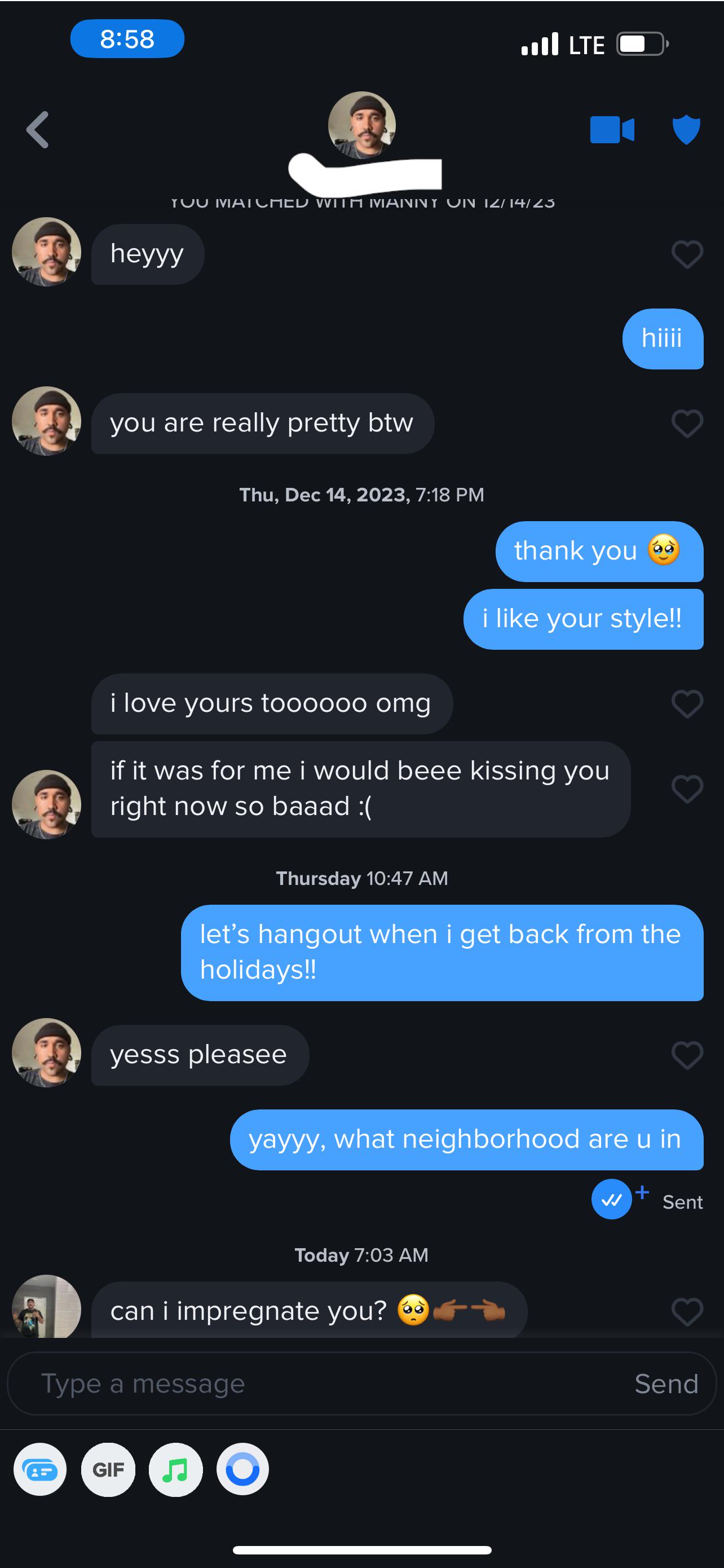Image resolution: width=724 pixels, height=1568 pixels.
Task: Open the safety shield menu
Action: [x=686, y=130]
